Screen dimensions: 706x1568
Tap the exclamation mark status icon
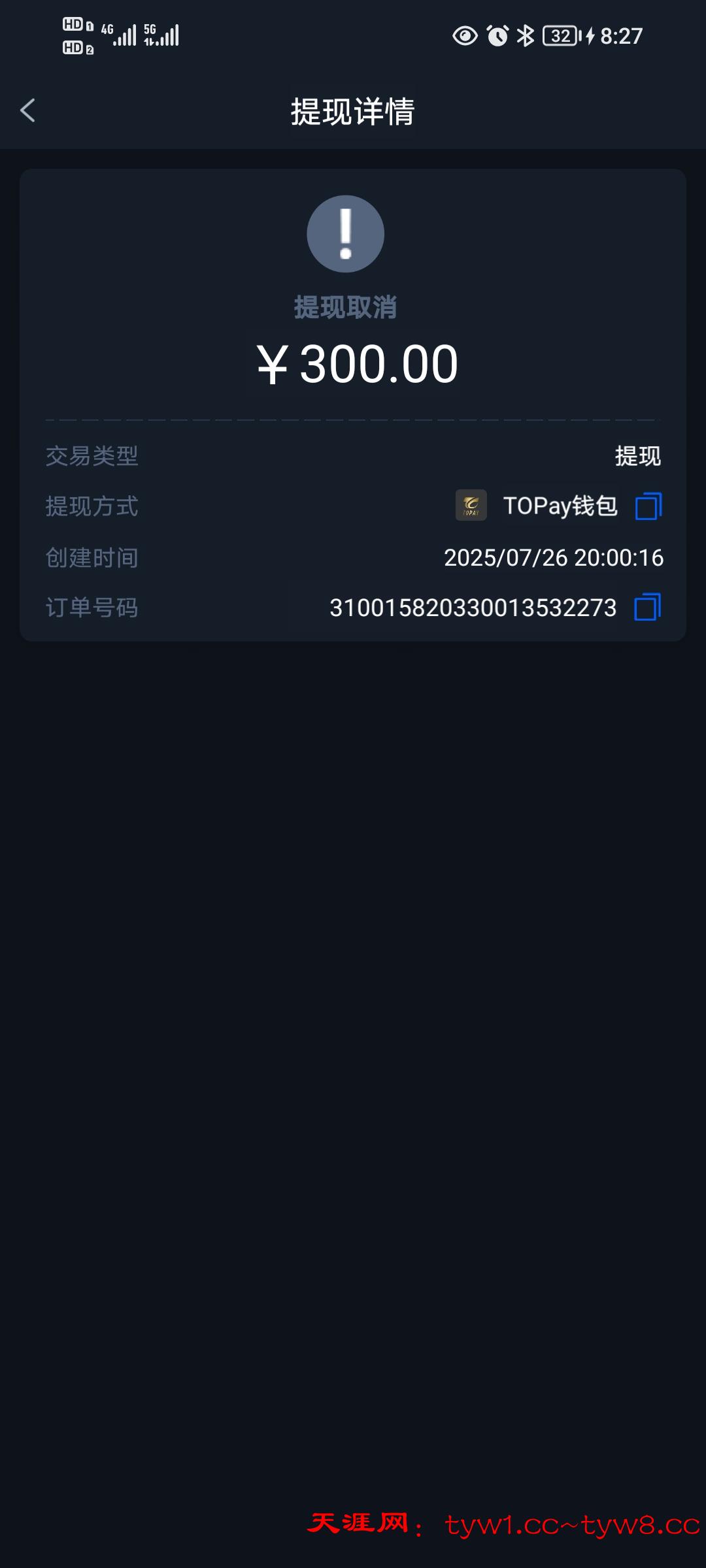[x=345, y=233]
